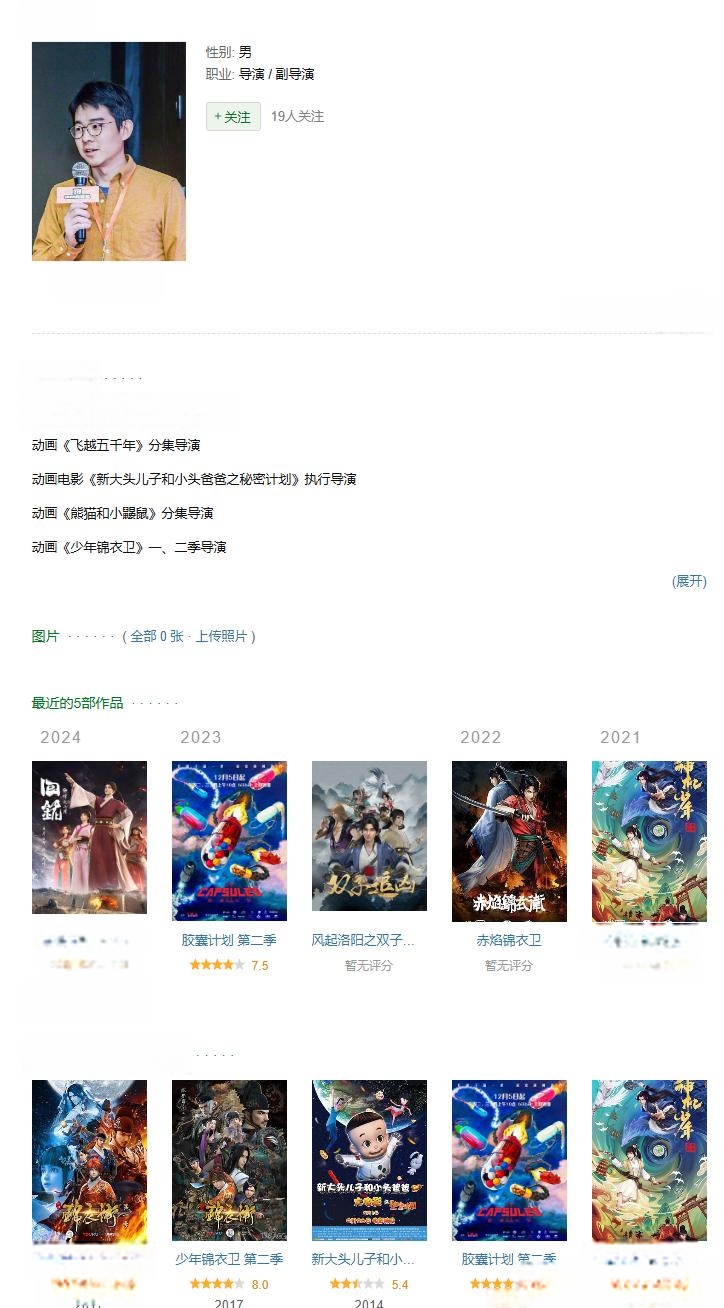Open 风起洛阳之双子 poster
This screenshot has width=724, height=1308.
coord(369,836)
